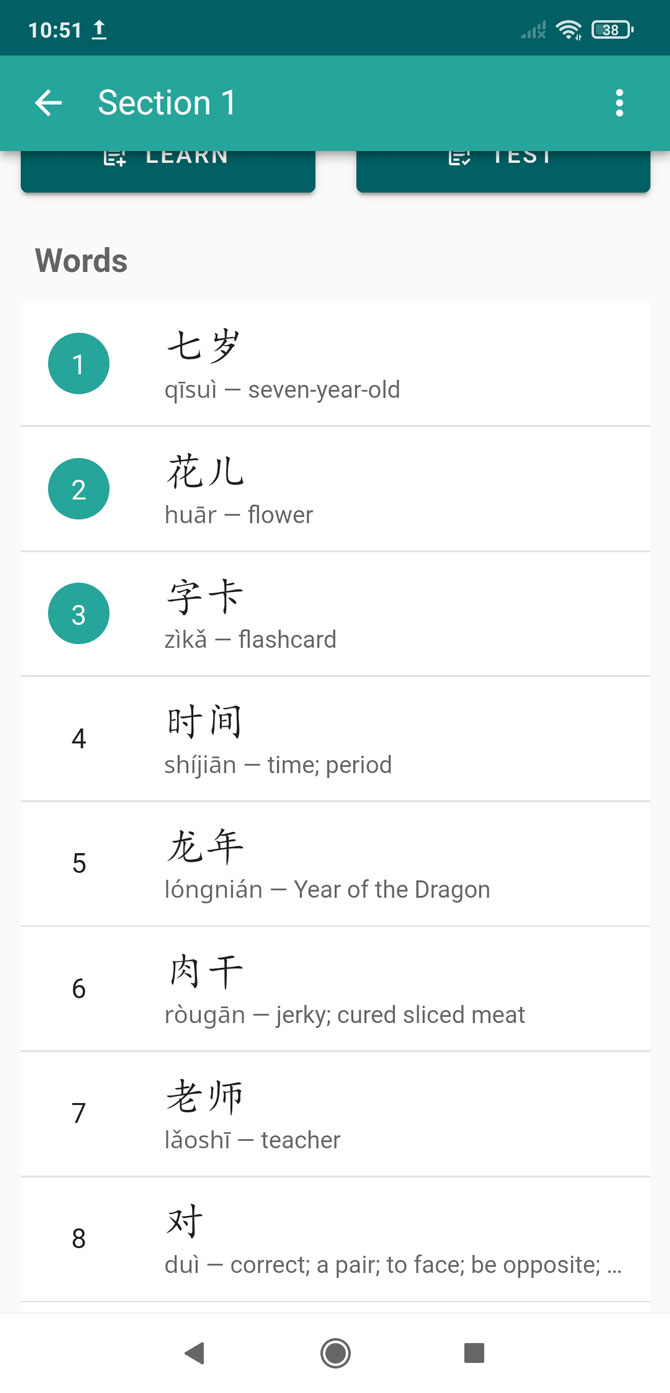The height and width of the screenshot is (1393, 670).
Task: Open the three-dot overflow menu
Action: [620, 103]
